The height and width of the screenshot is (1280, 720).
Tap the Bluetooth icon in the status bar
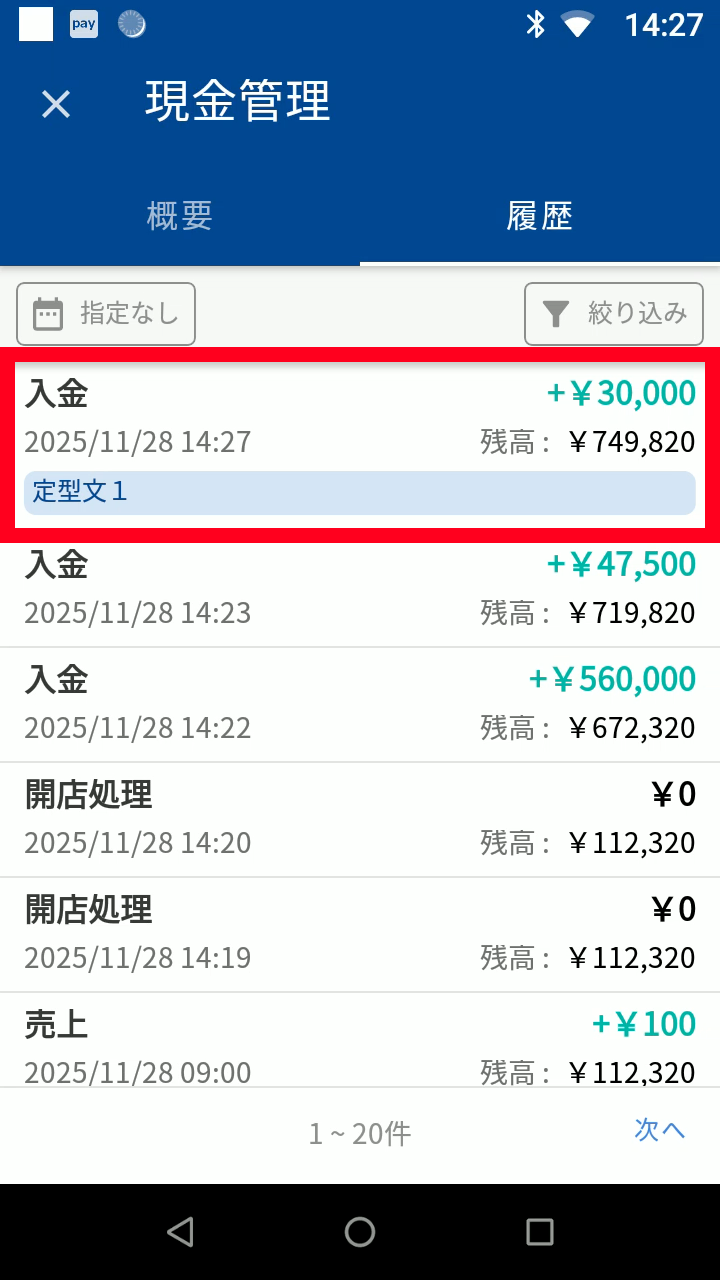click(536, 24)
